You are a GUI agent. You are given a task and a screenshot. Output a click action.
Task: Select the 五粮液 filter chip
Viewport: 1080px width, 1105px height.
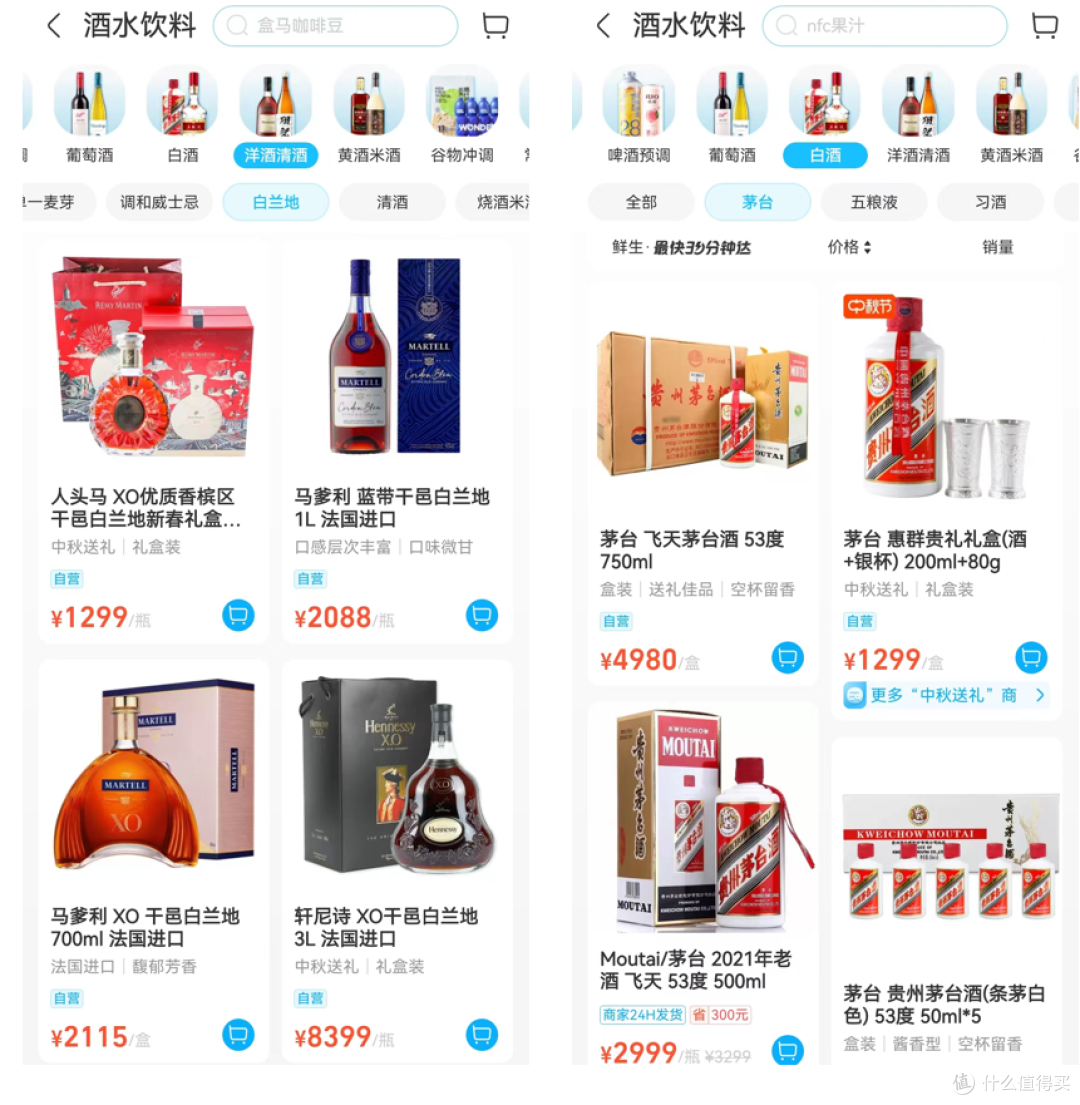tap(874, 202)
